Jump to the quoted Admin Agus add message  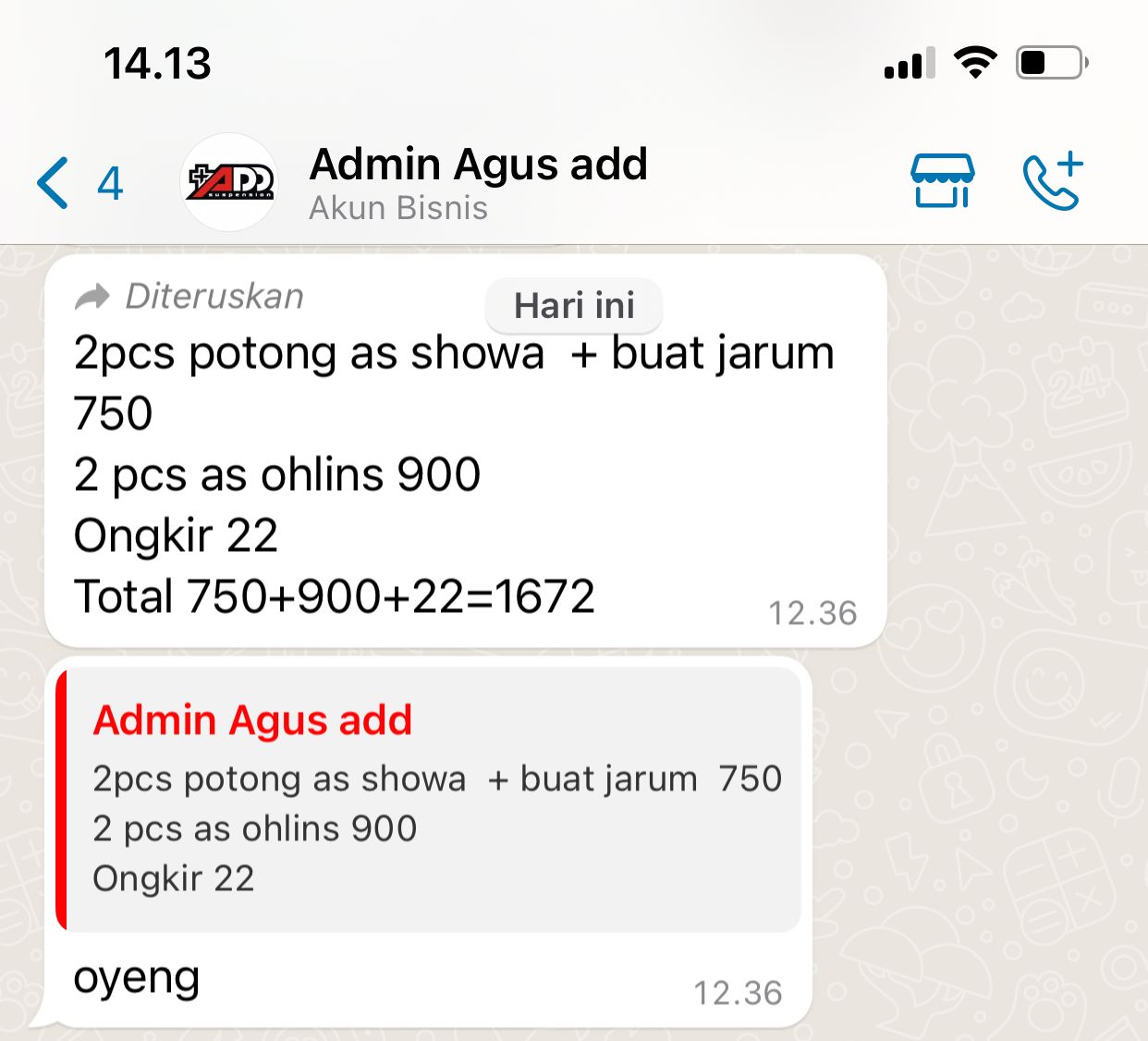[430, 799]
